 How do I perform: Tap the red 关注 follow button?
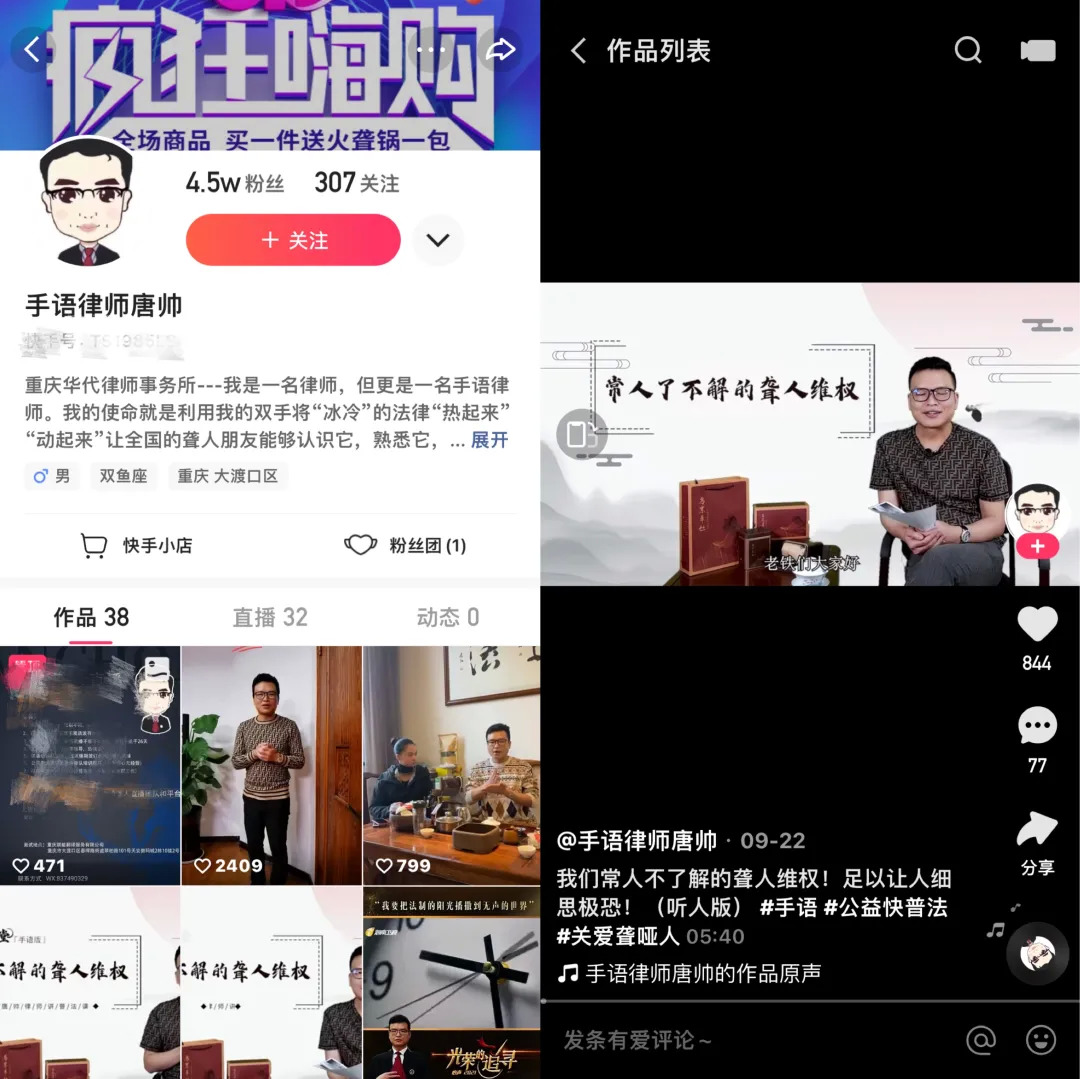point(293,240)
